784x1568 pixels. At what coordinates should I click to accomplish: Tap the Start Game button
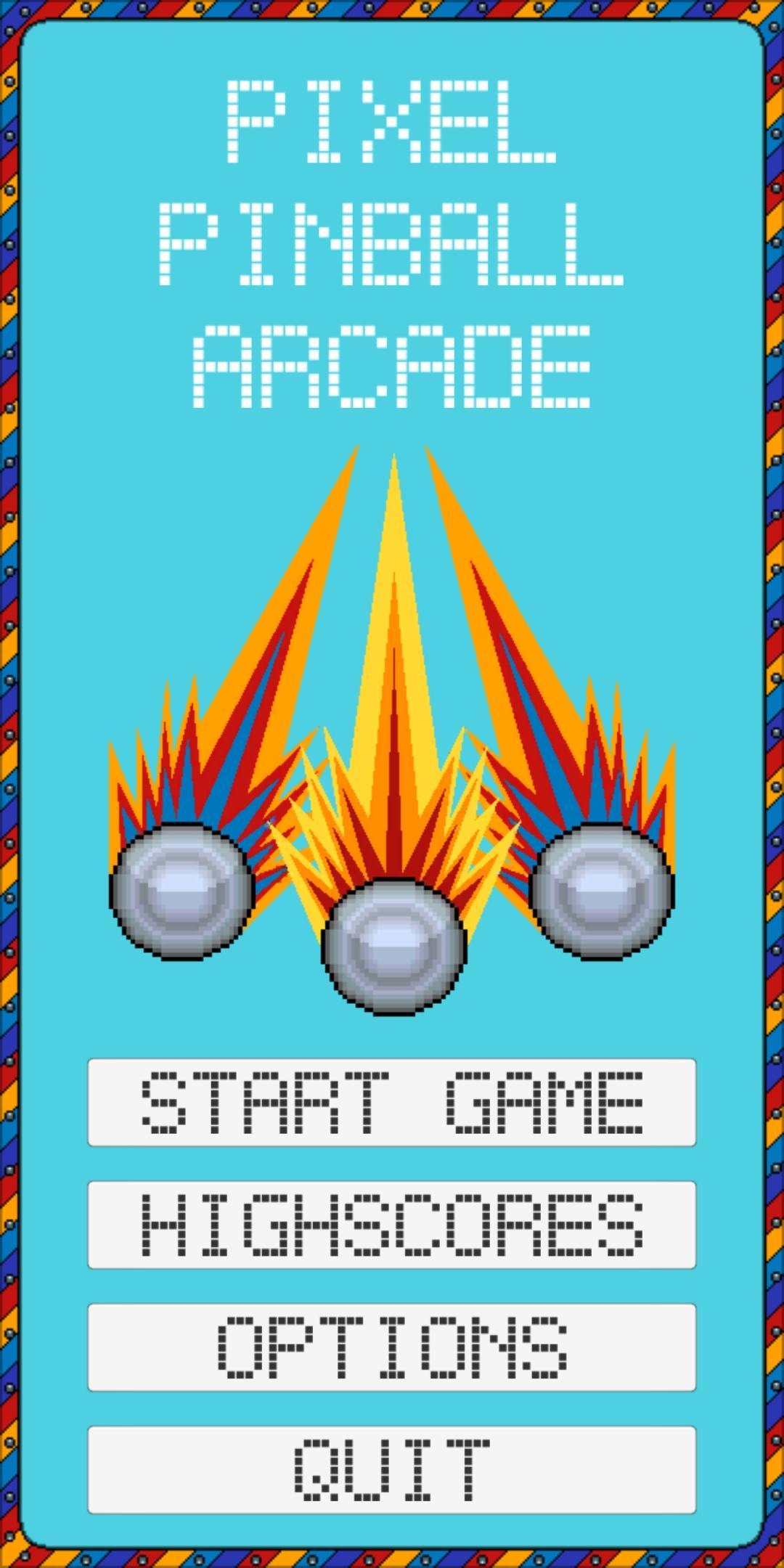click(392, 1102)
